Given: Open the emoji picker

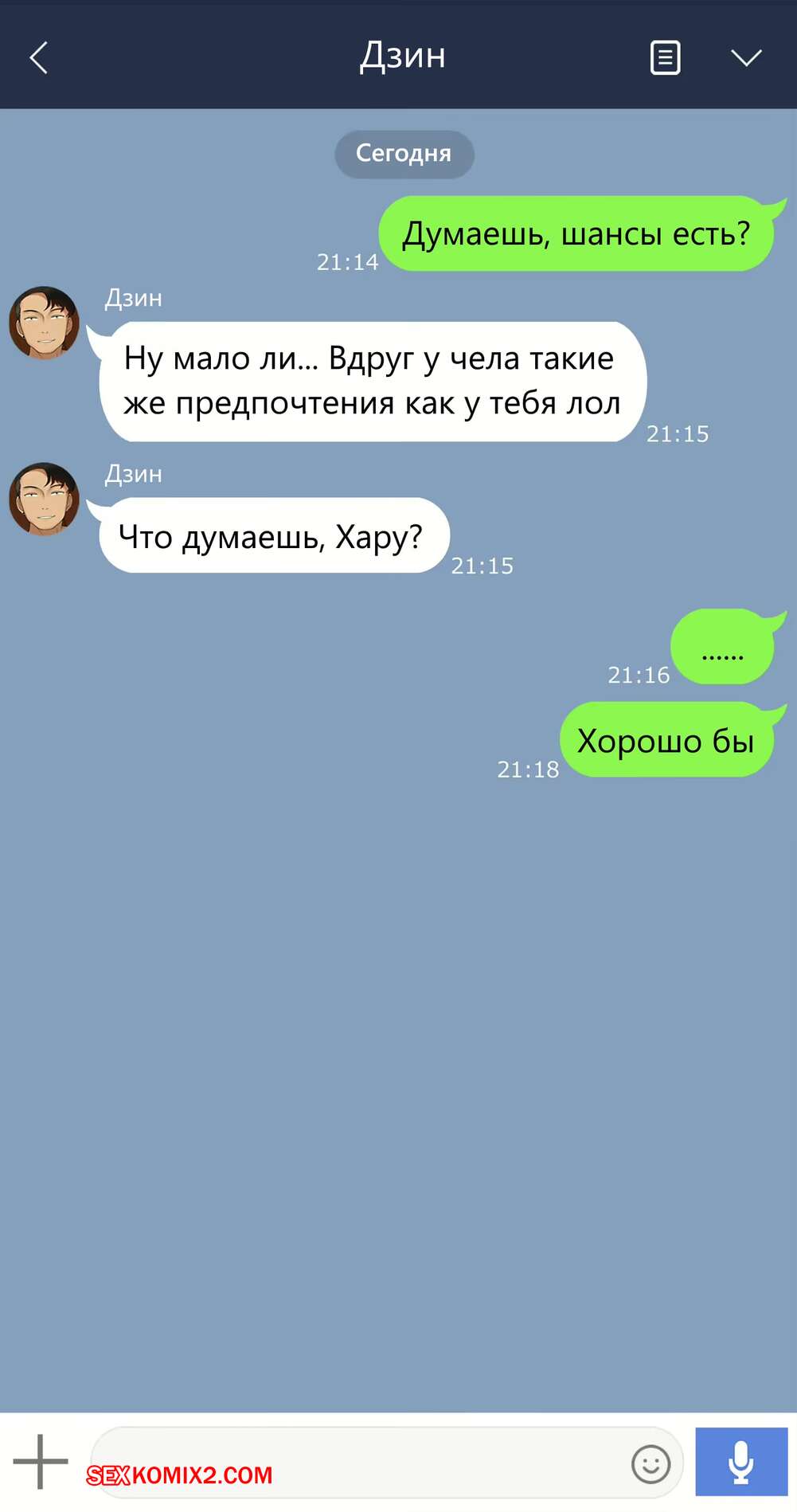Looking at the screenshot, I should (x=650, y=1463).
